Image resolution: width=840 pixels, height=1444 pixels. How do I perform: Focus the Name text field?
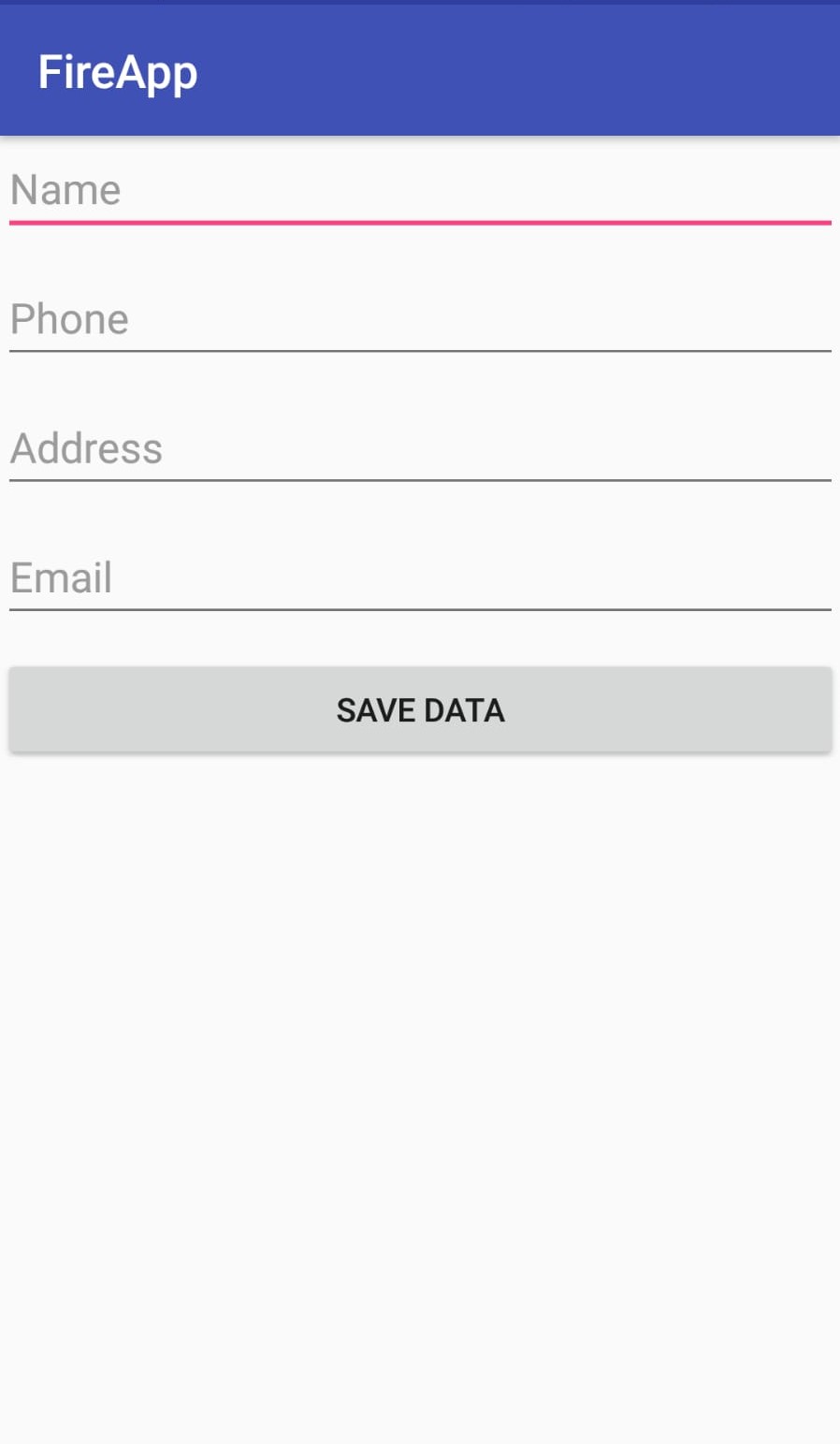pyautogui.click(x=420, y=192)
